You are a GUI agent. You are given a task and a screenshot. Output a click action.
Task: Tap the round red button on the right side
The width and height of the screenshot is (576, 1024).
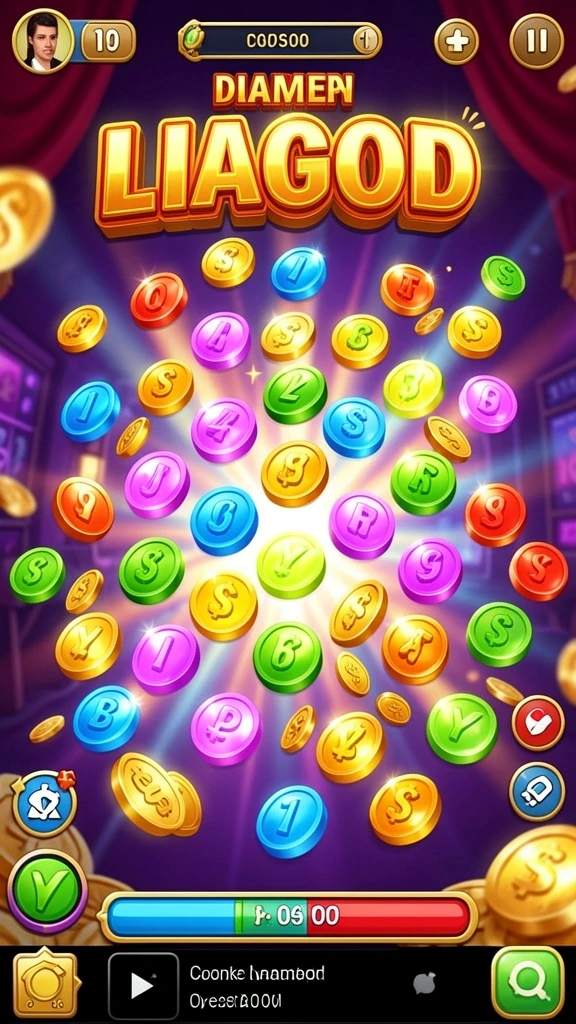pyautogui.click(x=538, y=723)
